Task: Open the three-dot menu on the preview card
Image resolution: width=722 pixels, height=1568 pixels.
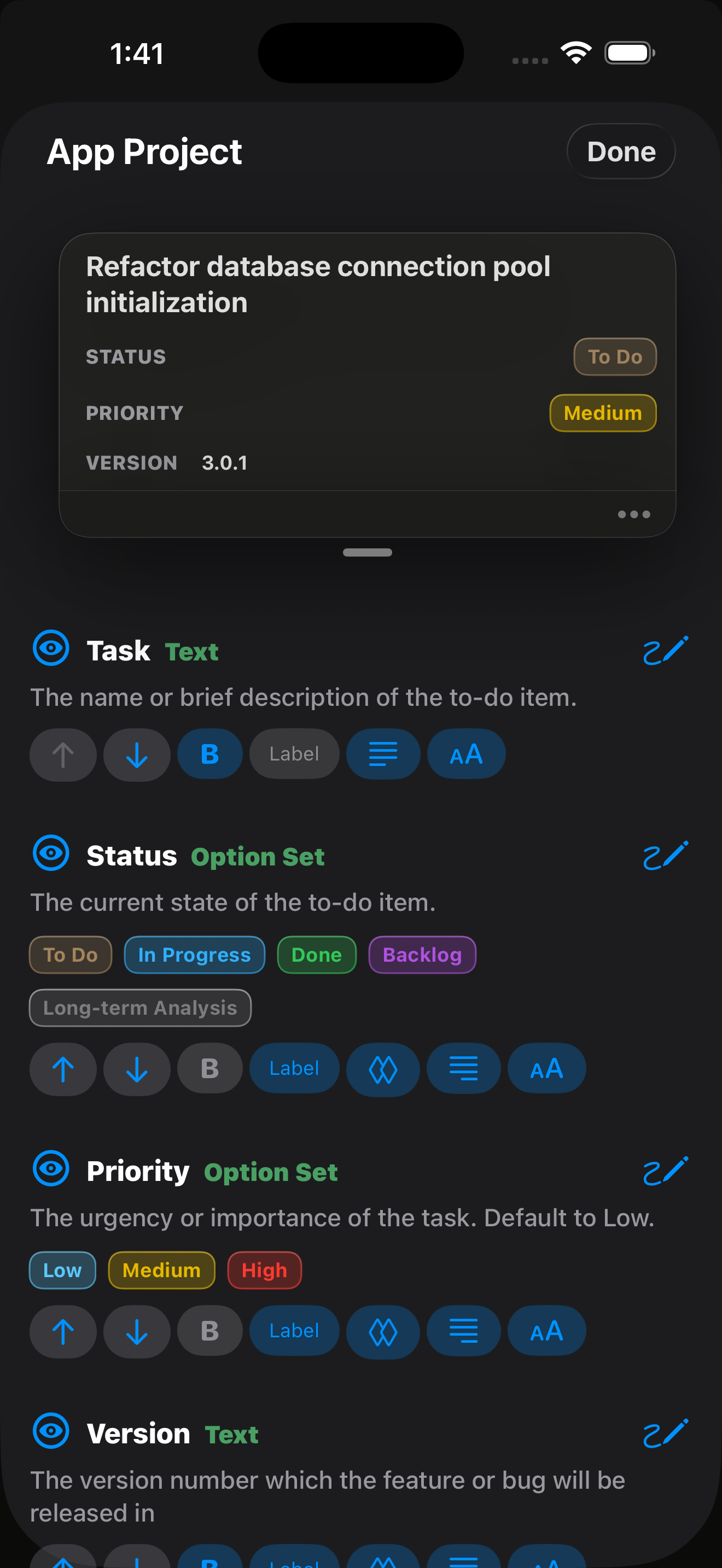Action: point(633,514)
